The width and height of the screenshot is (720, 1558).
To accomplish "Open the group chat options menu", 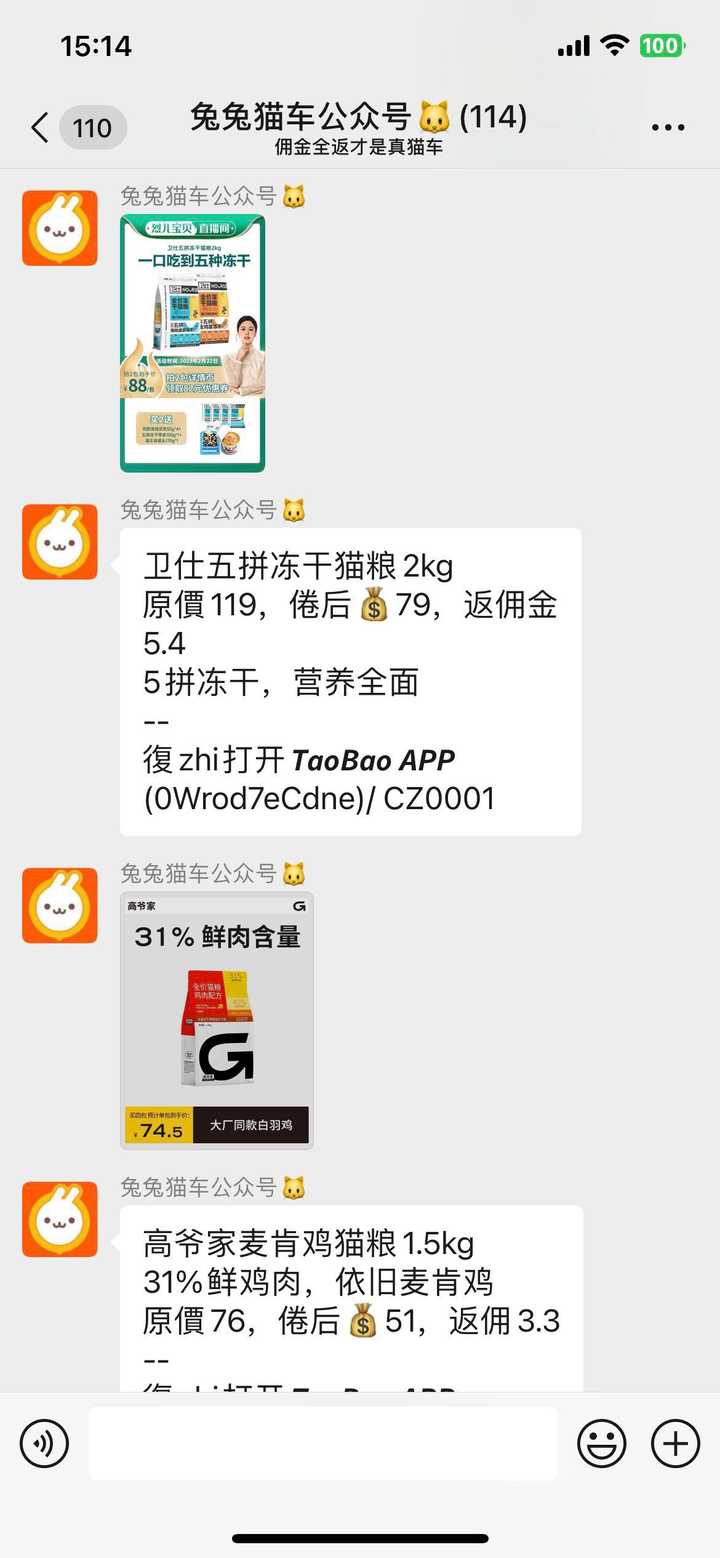I will click(667, 128).
